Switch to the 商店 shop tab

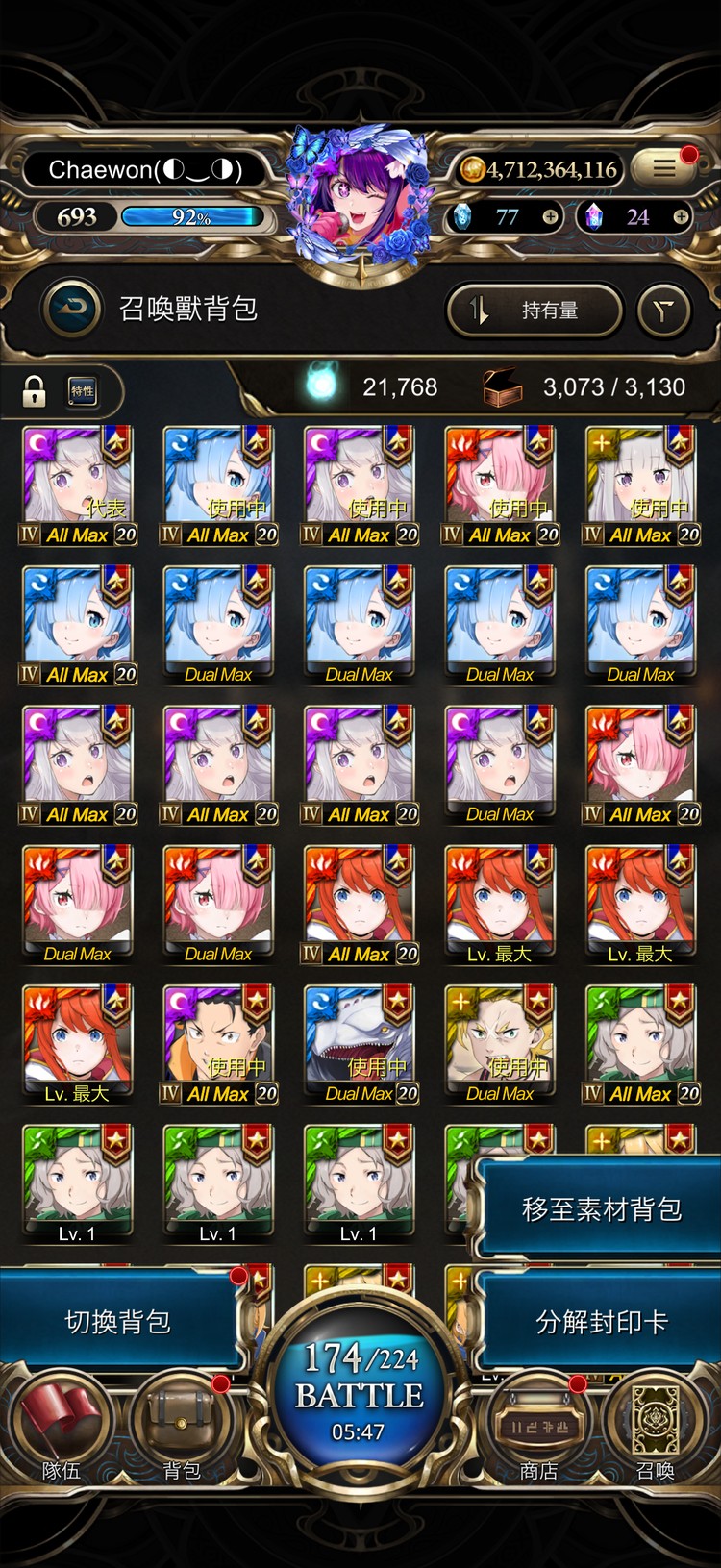pos(538,1432)
